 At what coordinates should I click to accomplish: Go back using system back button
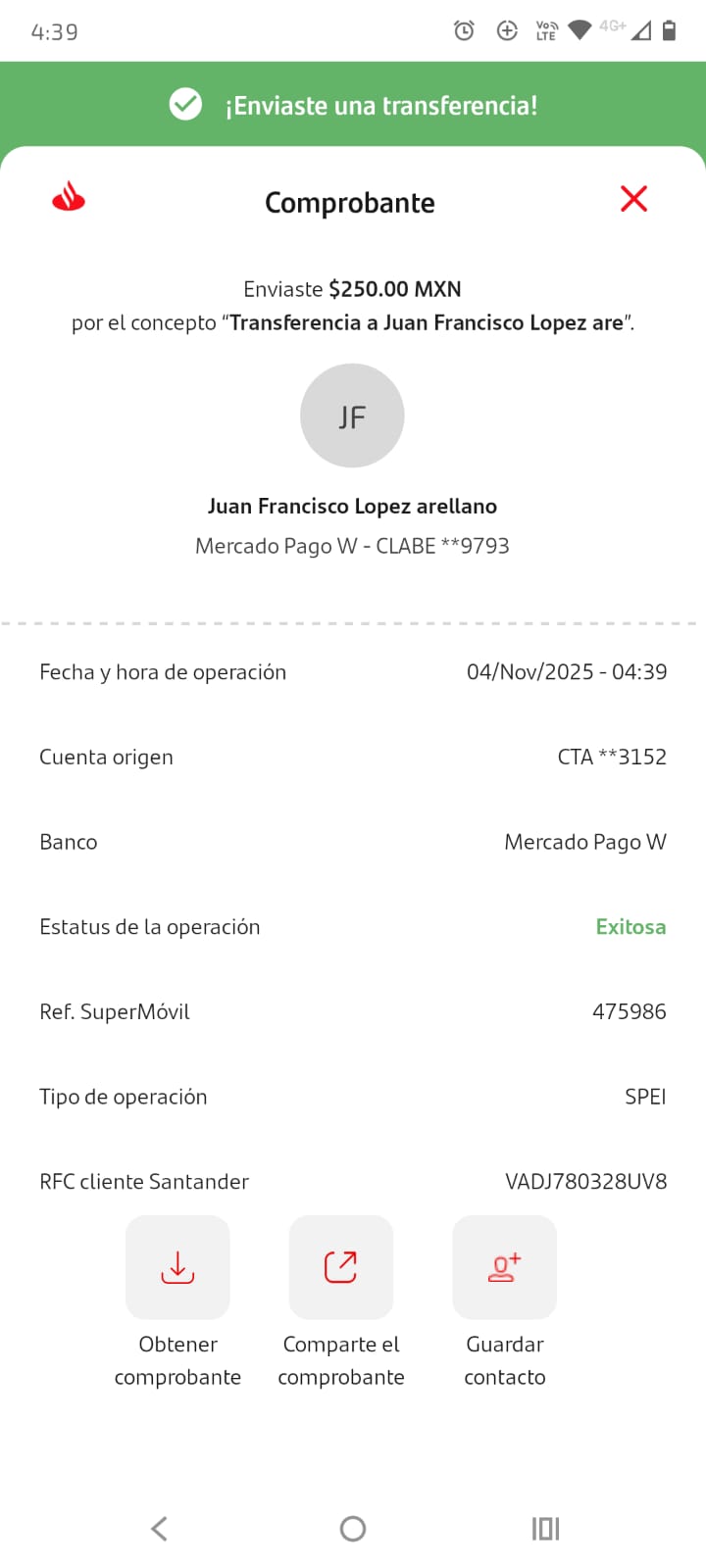click(160, 1528)
